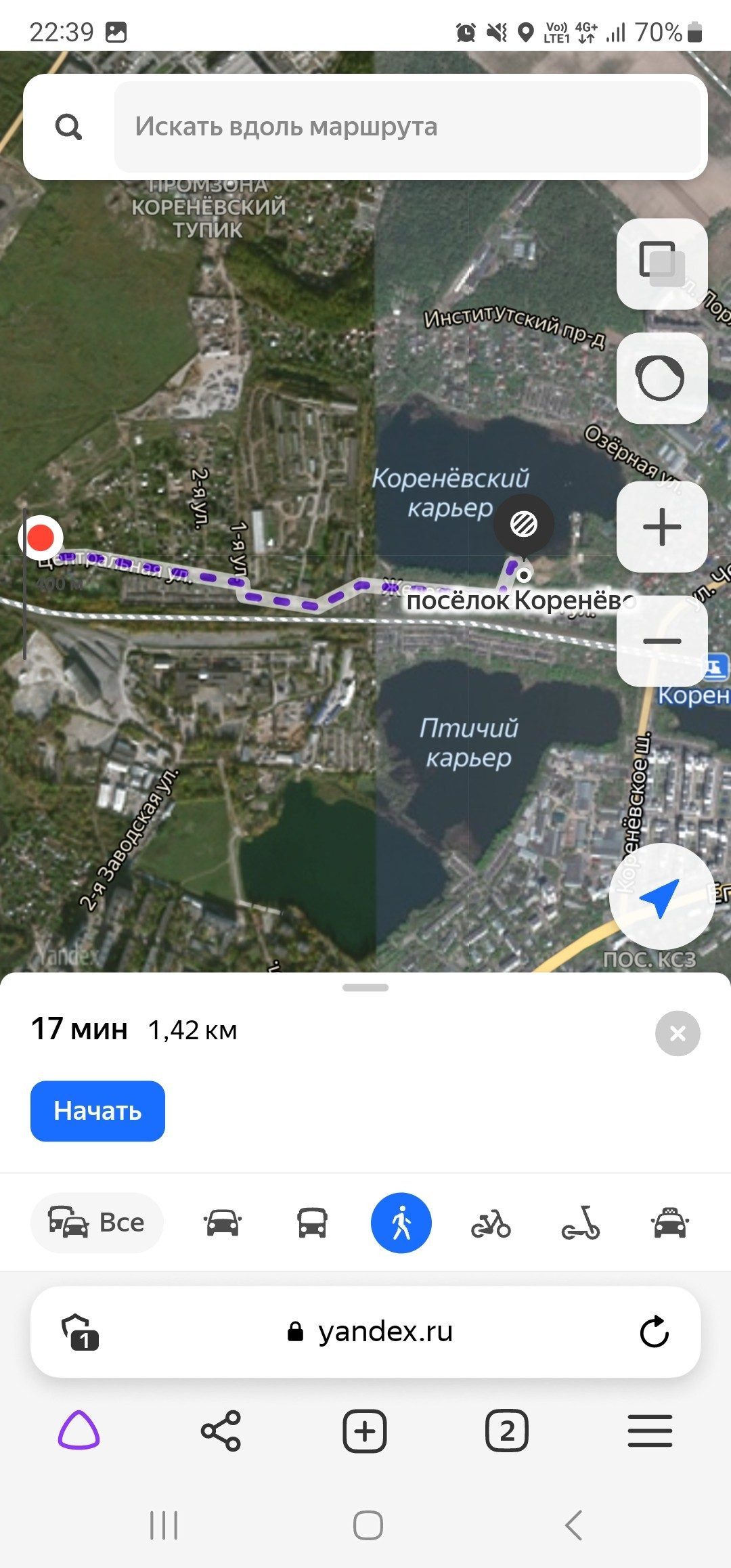
Task: Select the bicycle route mode
Action: pyautogui.click(x=491, y=1223)
